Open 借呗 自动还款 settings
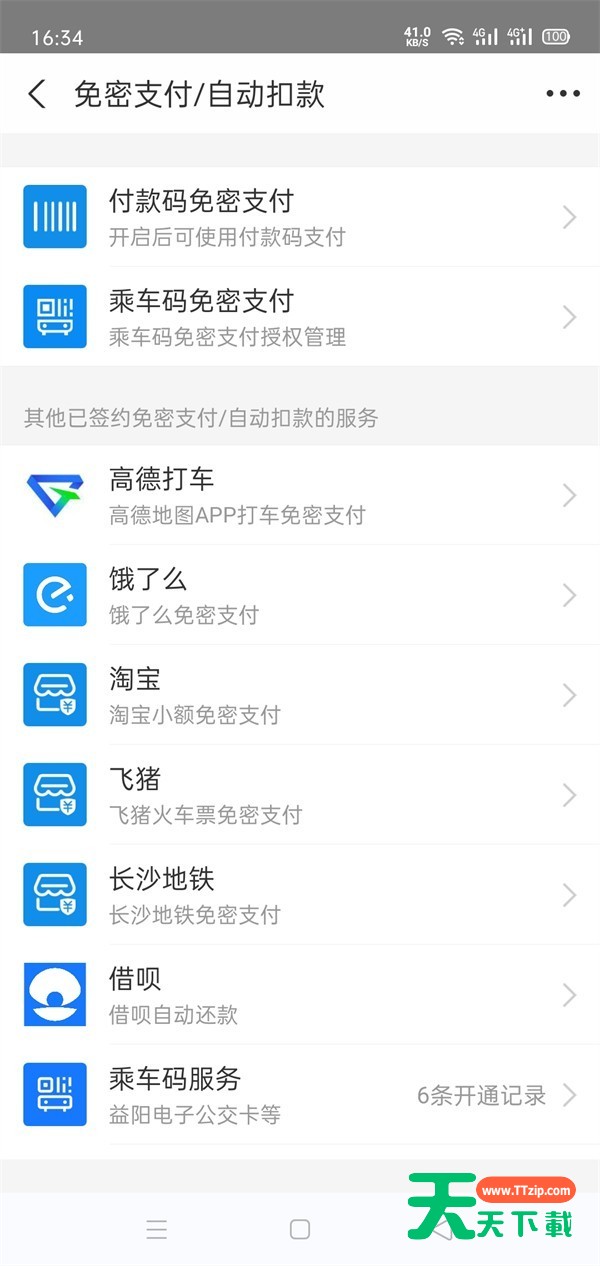This screenshot has width=600, height=1266. tap(300, 995)
